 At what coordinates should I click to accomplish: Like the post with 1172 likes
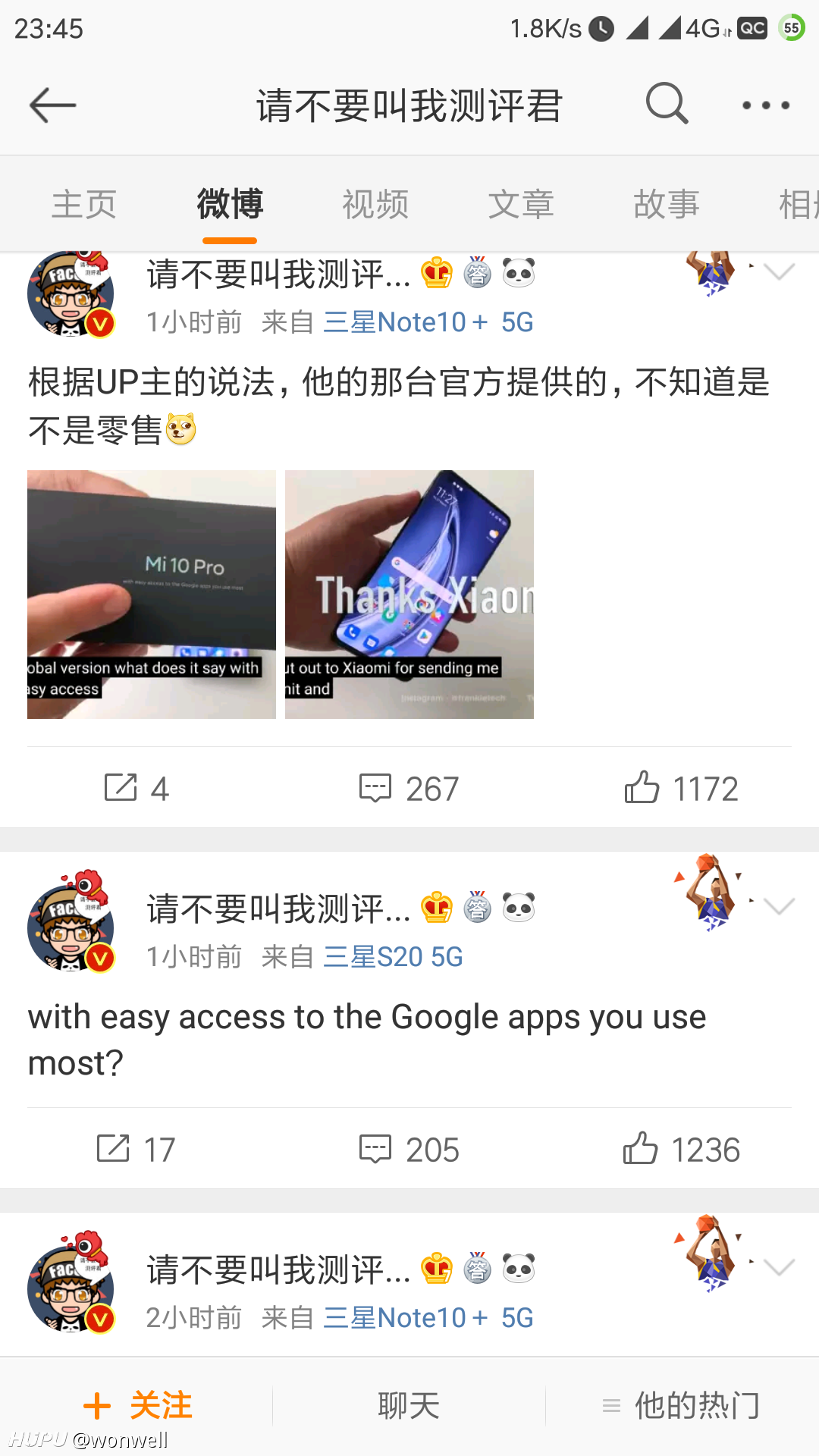tap(680, 788)
